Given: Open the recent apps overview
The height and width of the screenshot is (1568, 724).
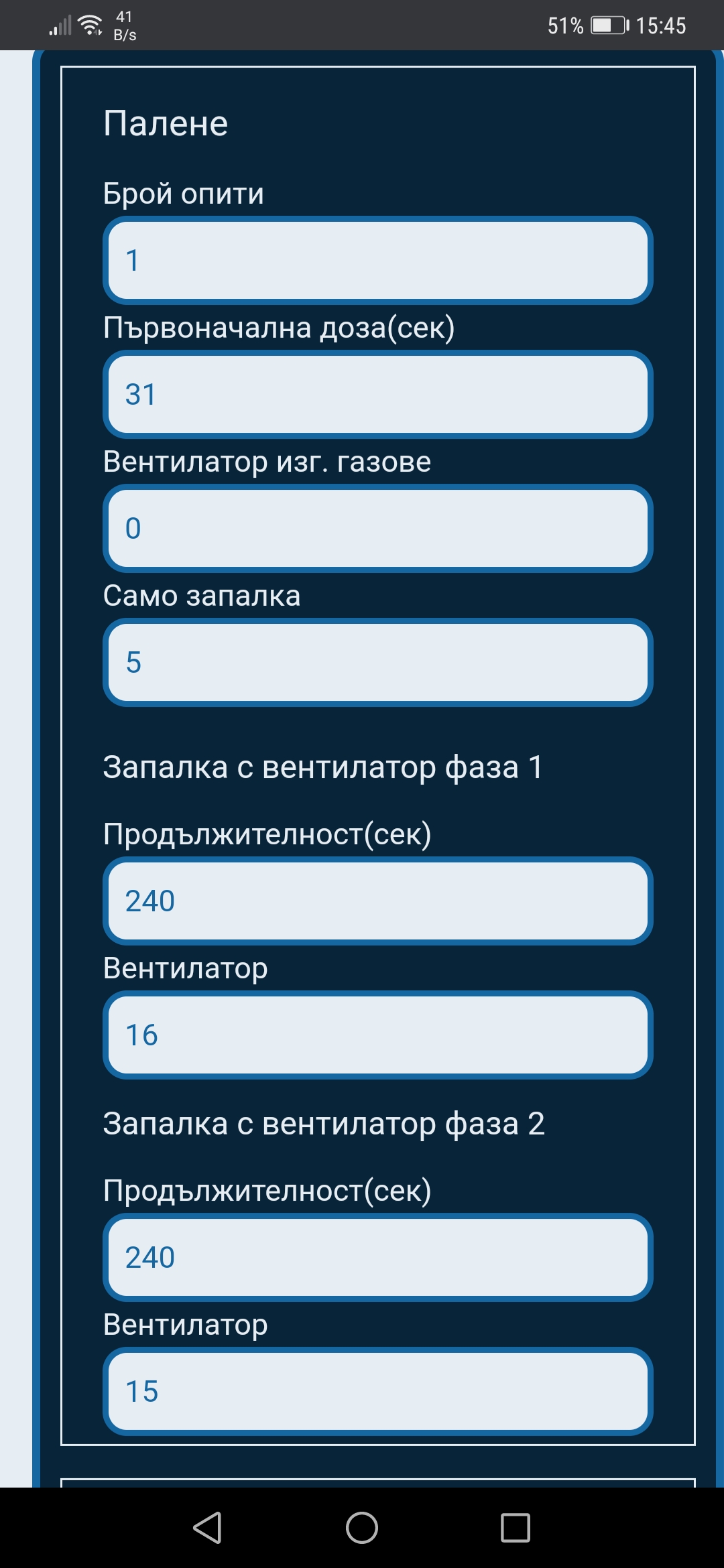Looking at the screenshot, I should click(x=515, y=1528).
